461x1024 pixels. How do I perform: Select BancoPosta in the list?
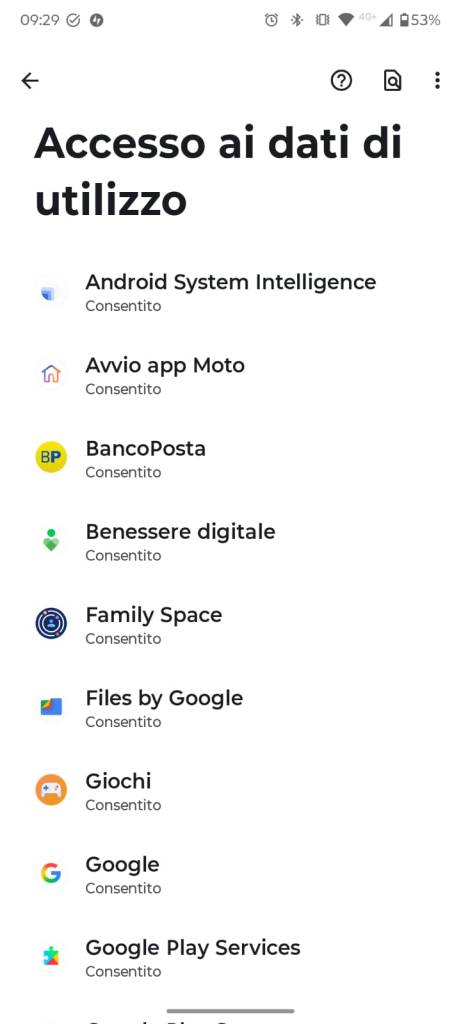(230, 458)
